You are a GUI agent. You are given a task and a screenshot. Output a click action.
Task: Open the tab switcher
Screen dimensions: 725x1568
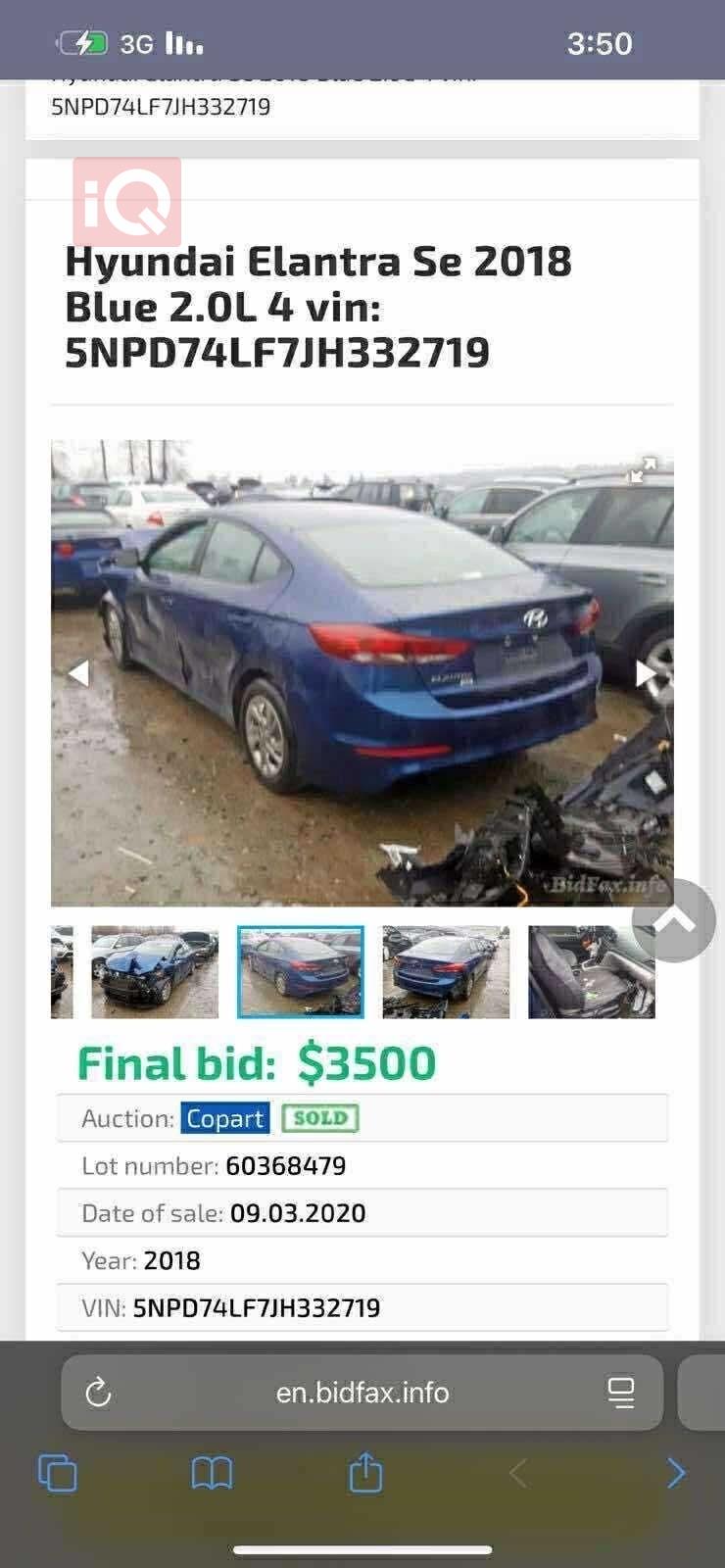pos(59,1472)
